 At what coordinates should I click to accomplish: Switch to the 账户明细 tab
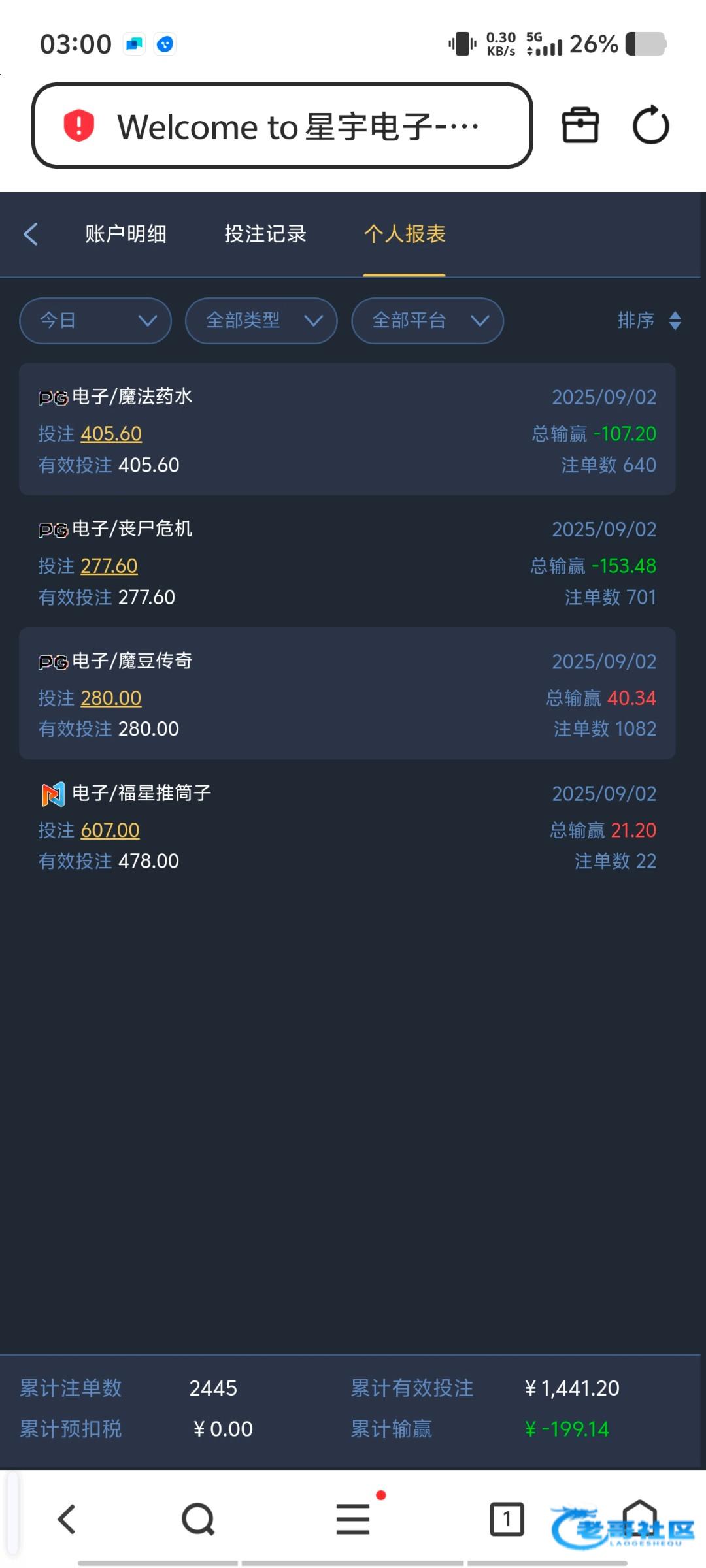click(x=126, y=234)
